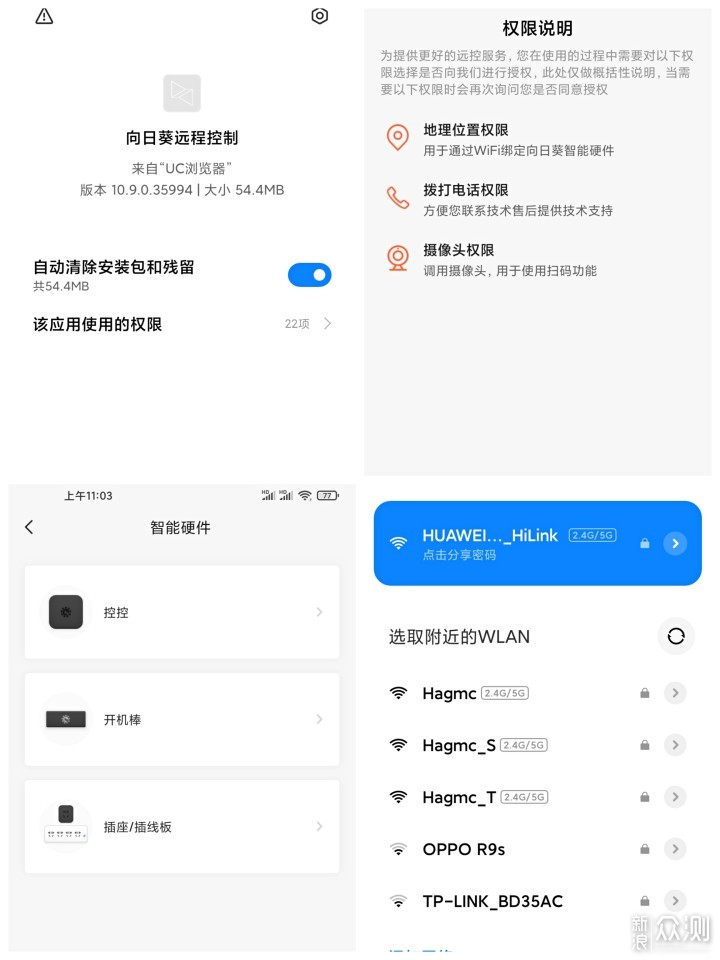This screenshot has width=720, height=960.
Task: Select the 开机棒 device icon
Action: pyautogui.click(x=65, y=719)
